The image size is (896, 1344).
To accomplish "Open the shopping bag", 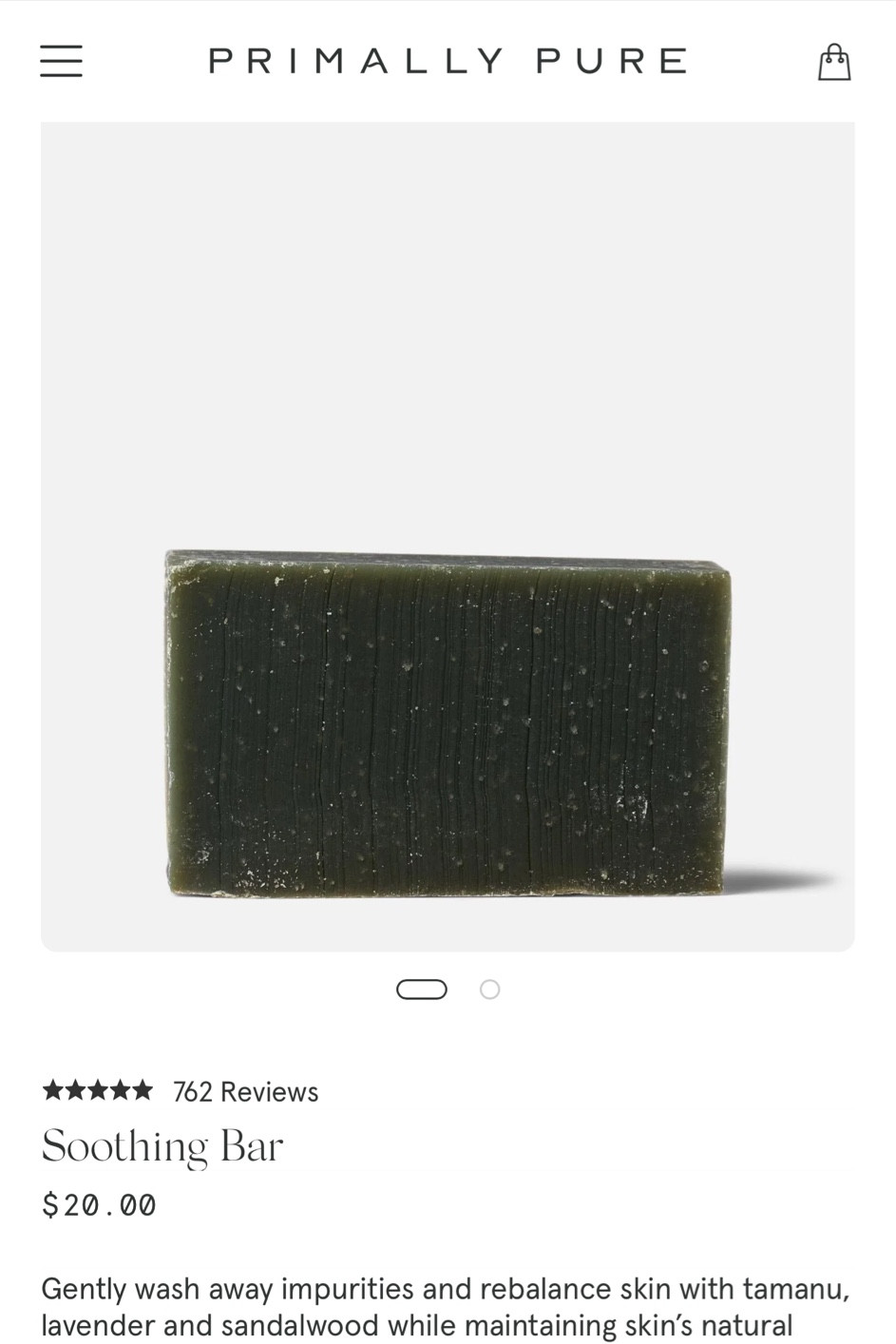I will coord(833,62).
